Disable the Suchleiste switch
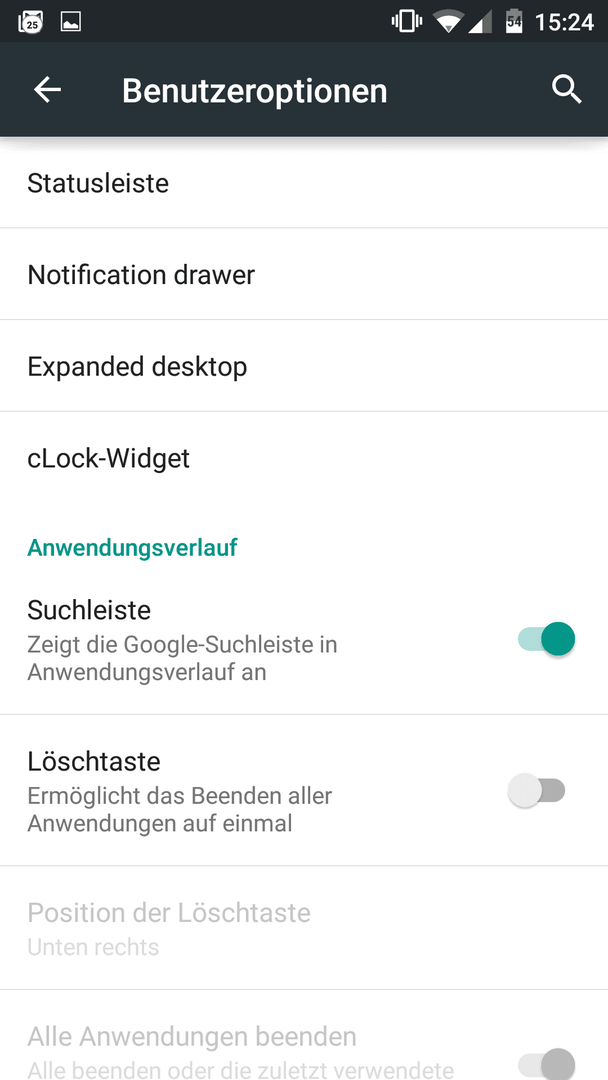Image resolution: width=608 pixels, height=1080 pixels. coord(546,639)
